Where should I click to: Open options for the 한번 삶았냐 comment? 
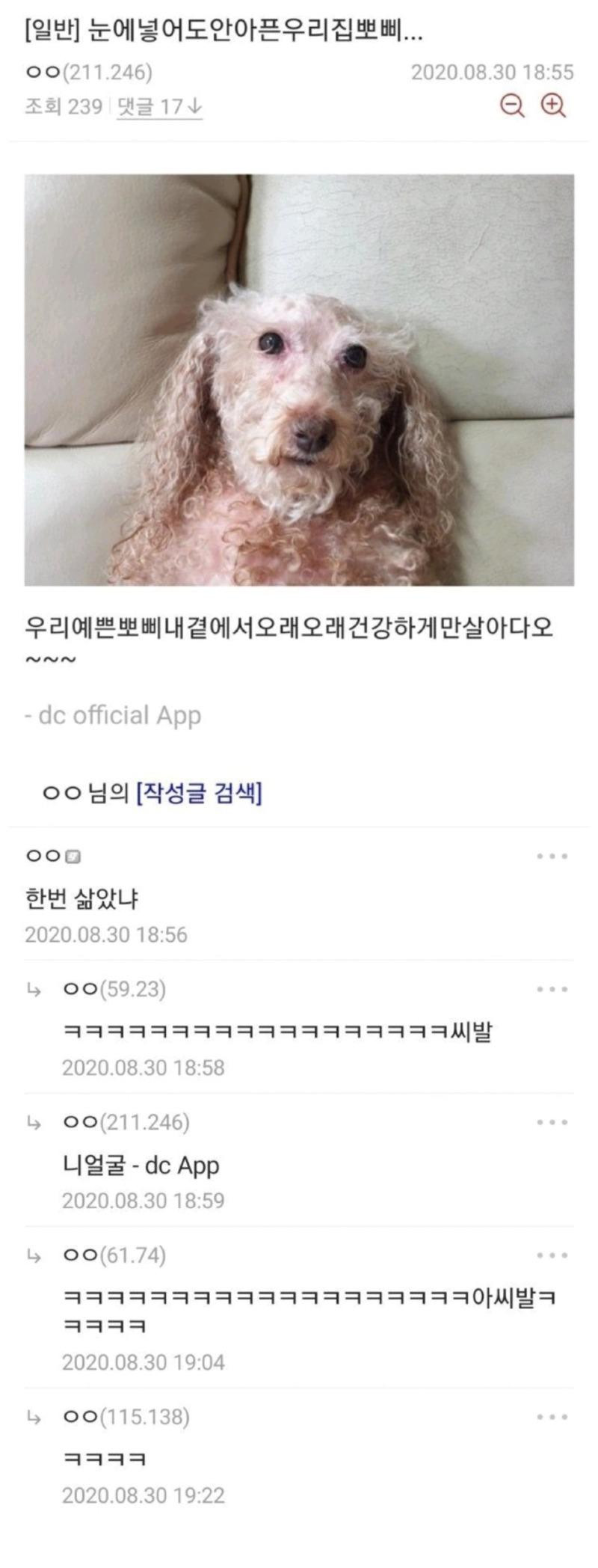tap(552, 856)
